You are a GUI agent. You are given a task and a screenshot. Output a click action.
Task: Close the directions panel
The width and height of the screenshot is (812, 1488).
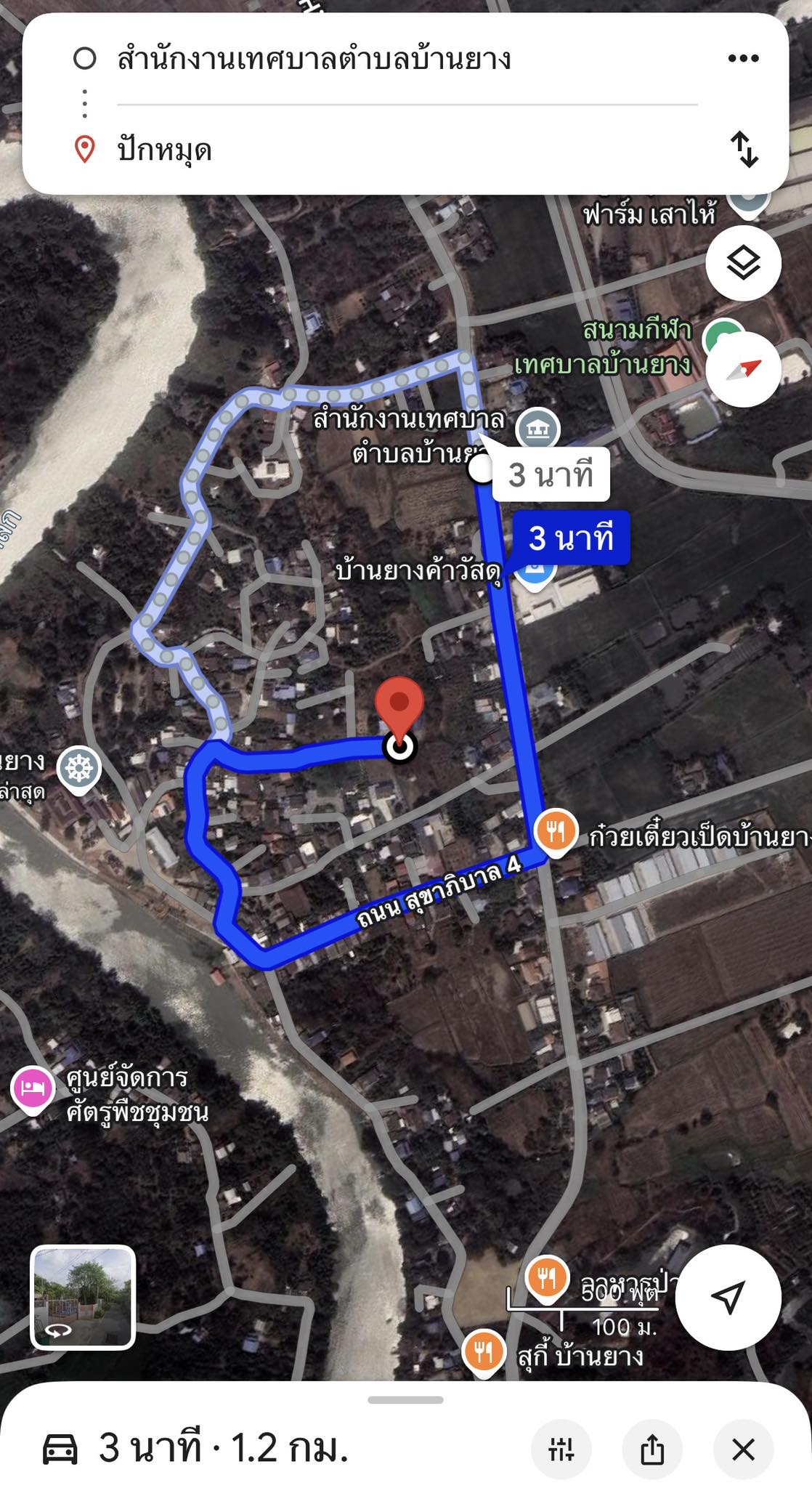coord(743,1449)
